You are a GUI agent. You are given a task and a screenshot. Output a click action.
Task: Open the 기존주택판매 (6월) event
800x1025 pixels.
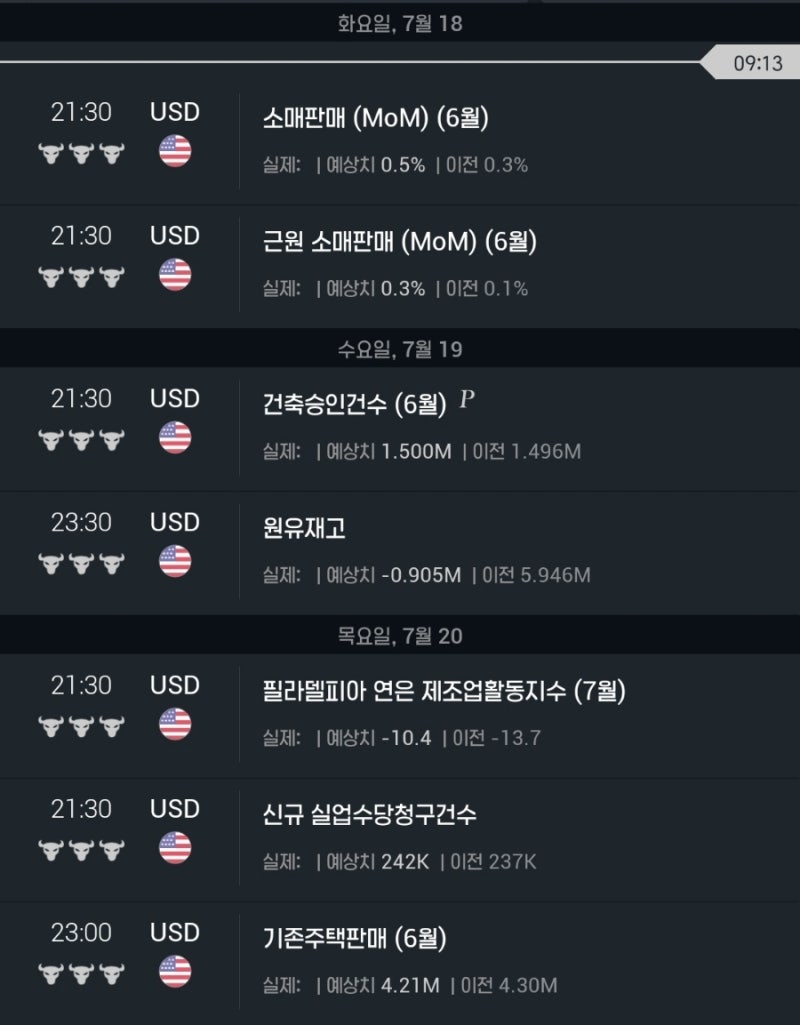point(354,939)
